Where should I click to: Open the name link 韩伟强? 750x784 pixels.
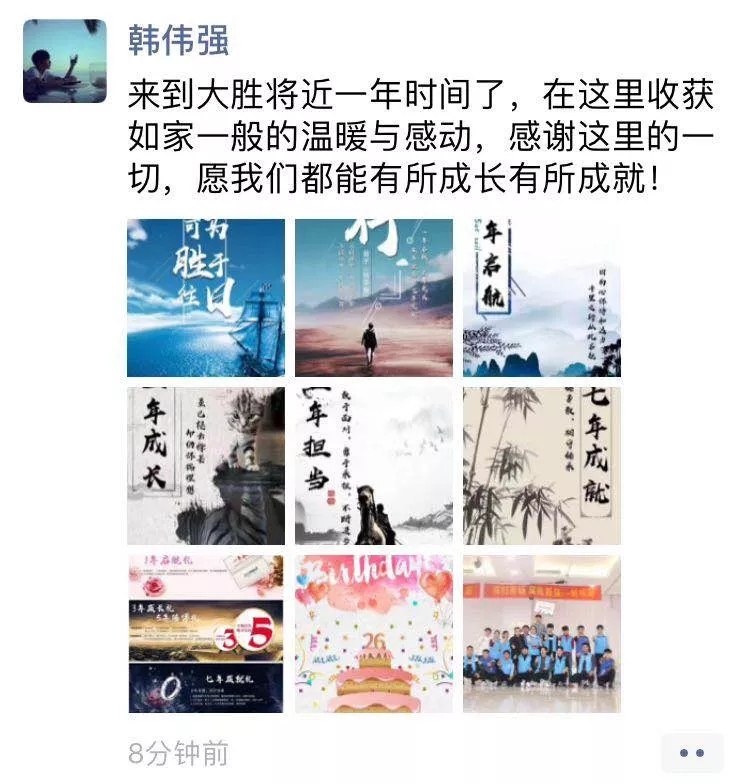click(x=179, y=41)
